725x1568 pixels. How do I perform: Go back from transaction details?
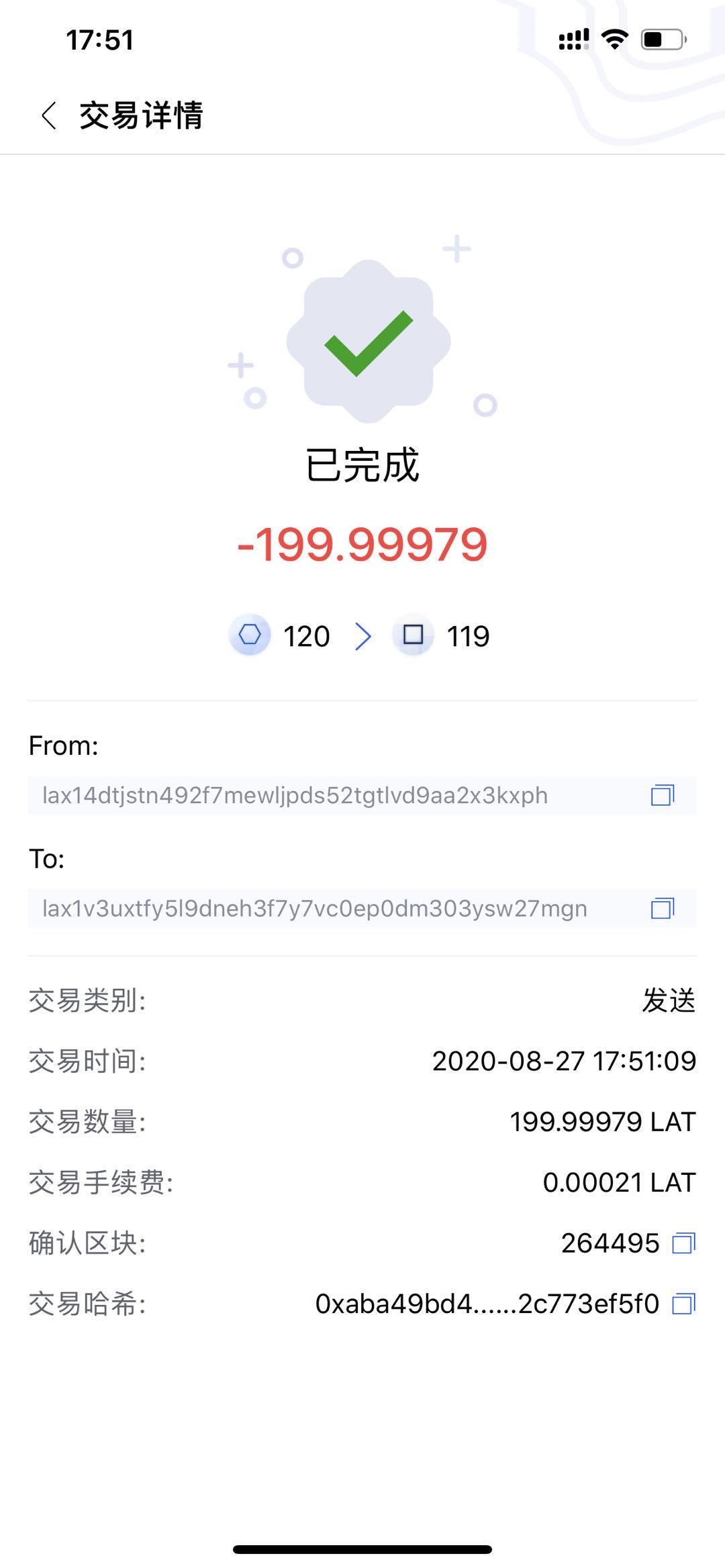[x=48, y=115]
